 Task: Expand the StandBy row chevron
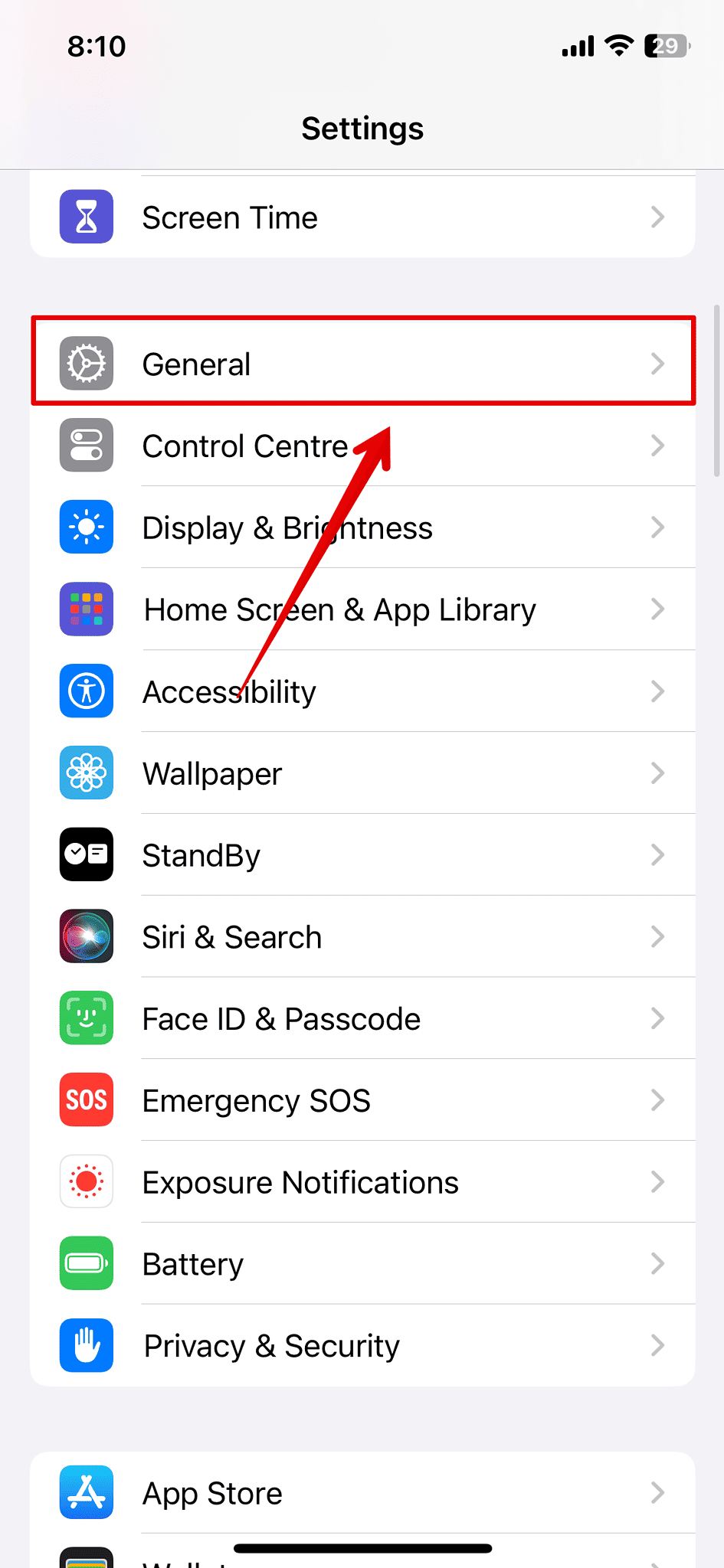click(657, 854)
